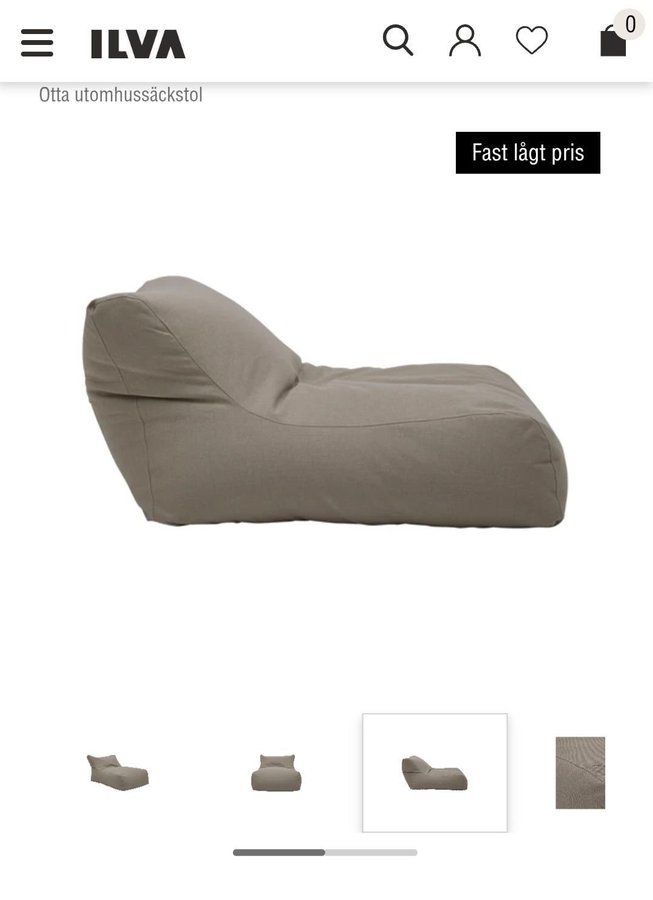Open the wishlist heart icon
The image size is (653, 900).
coord(531,41)
